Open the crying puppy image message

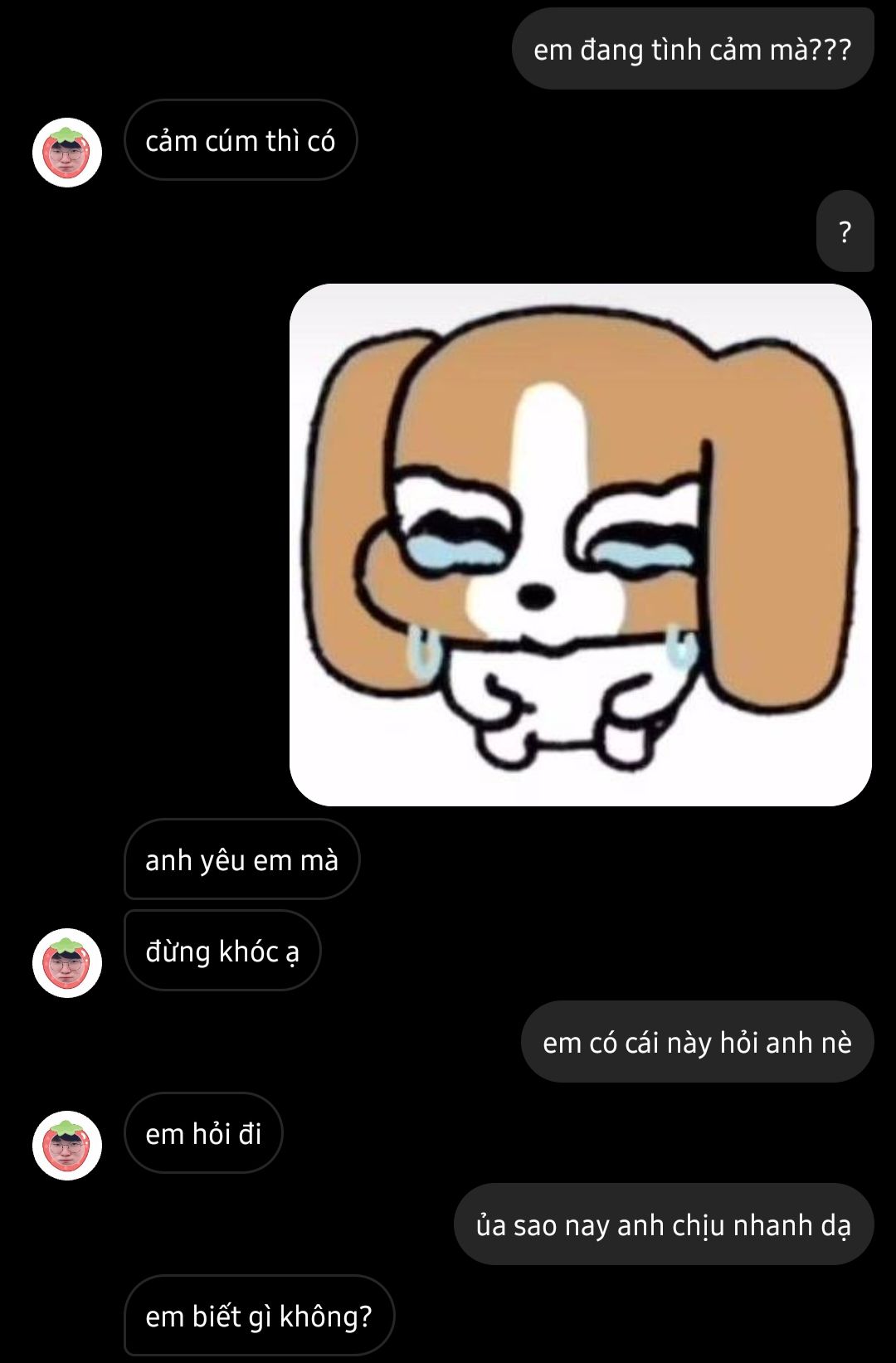coord(580,544)
